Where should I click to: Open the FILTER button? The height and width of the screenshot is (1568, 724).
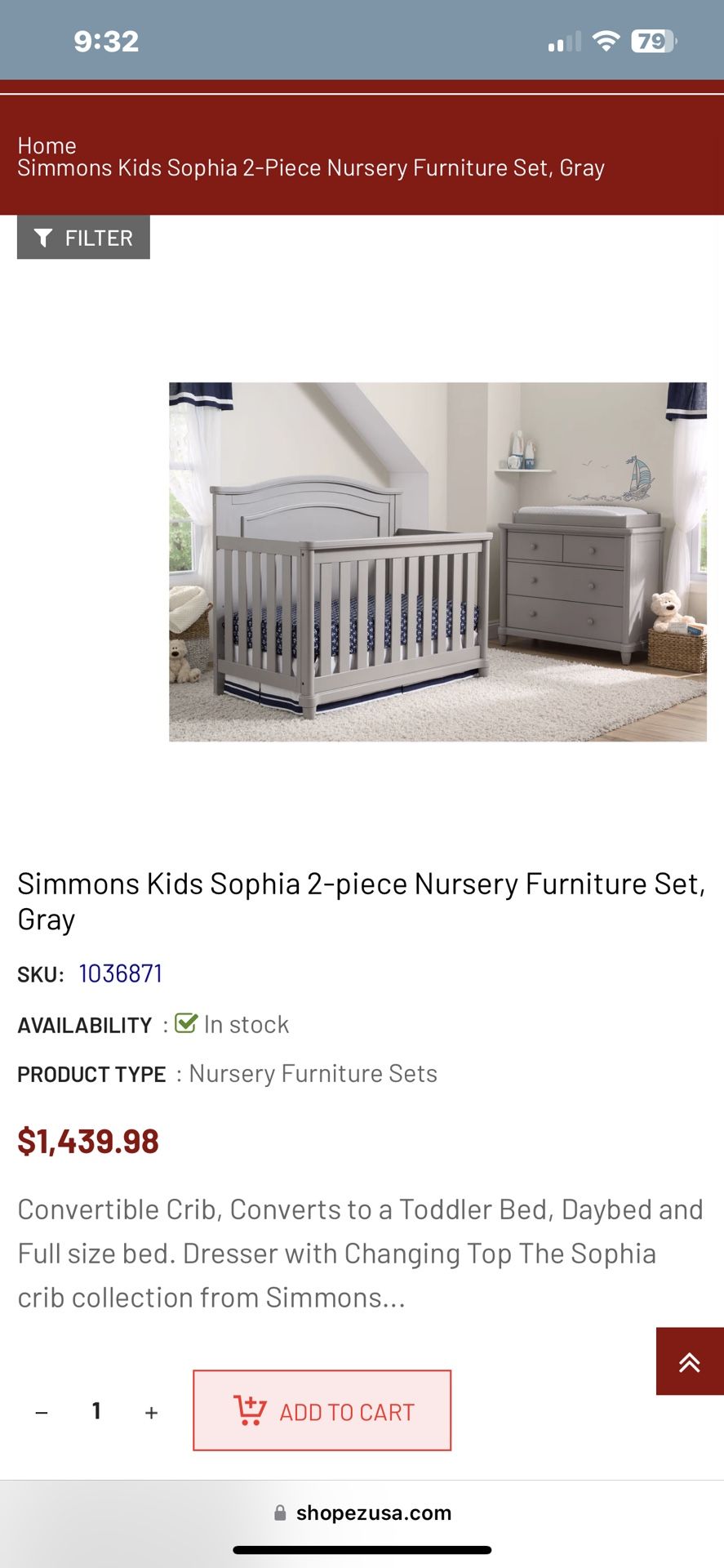[83, 238]
